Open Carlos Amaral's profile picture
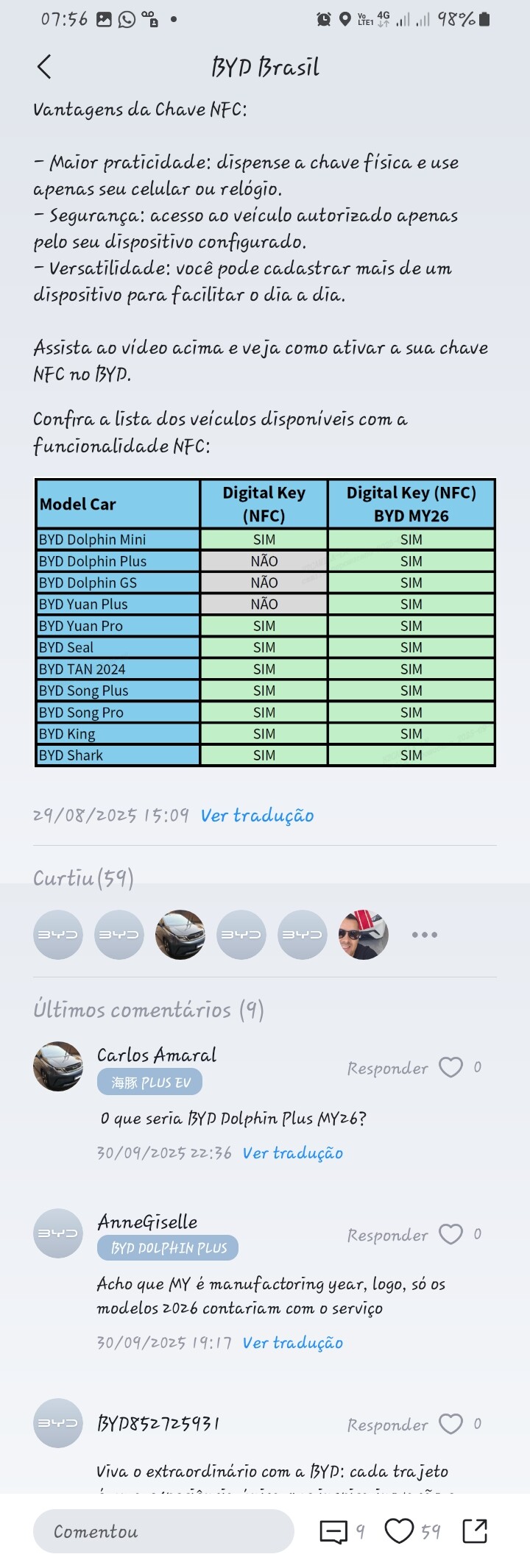This screenshot has height=1568, width=530. pos(58,1066)
